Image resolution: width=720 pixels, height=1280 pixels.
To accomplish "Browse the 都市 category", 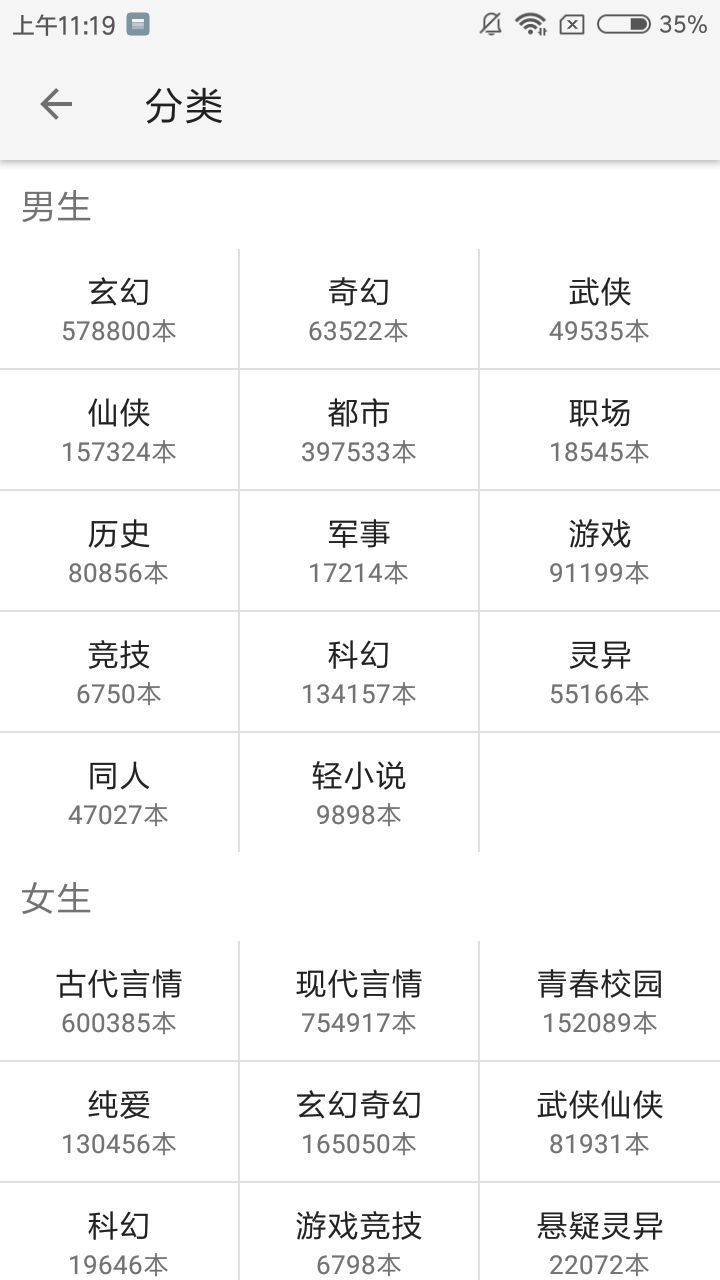I will 359,430.
